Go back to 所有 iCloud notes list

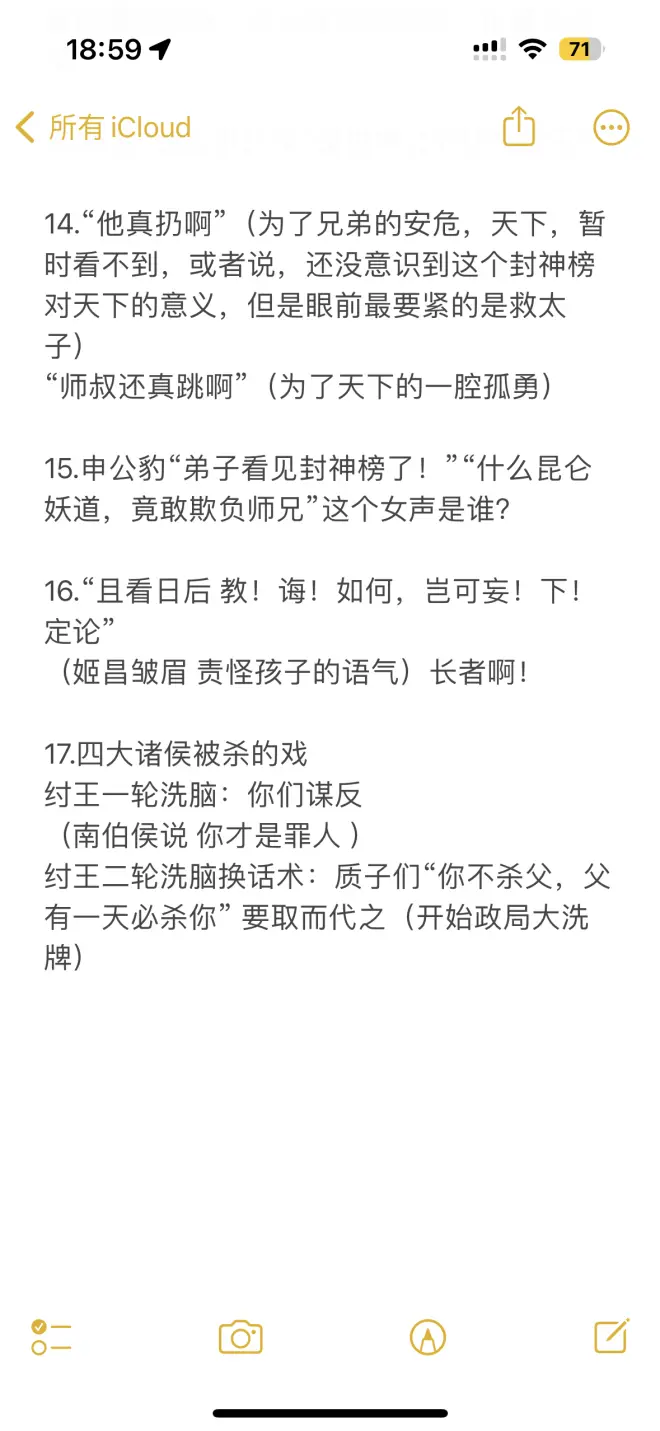[104, 128]
